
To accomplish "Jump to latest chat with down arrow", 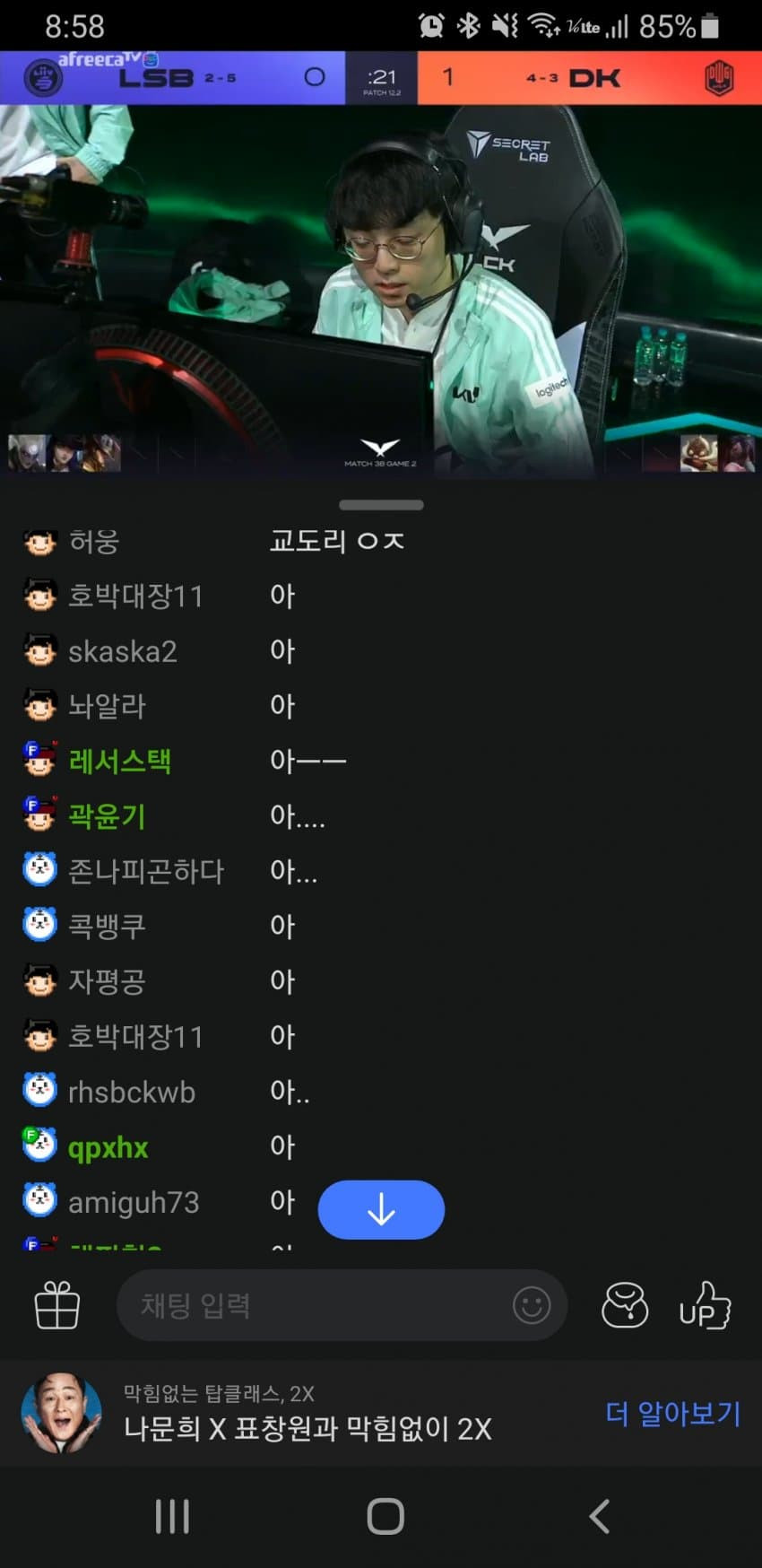I will point(381,1210).
